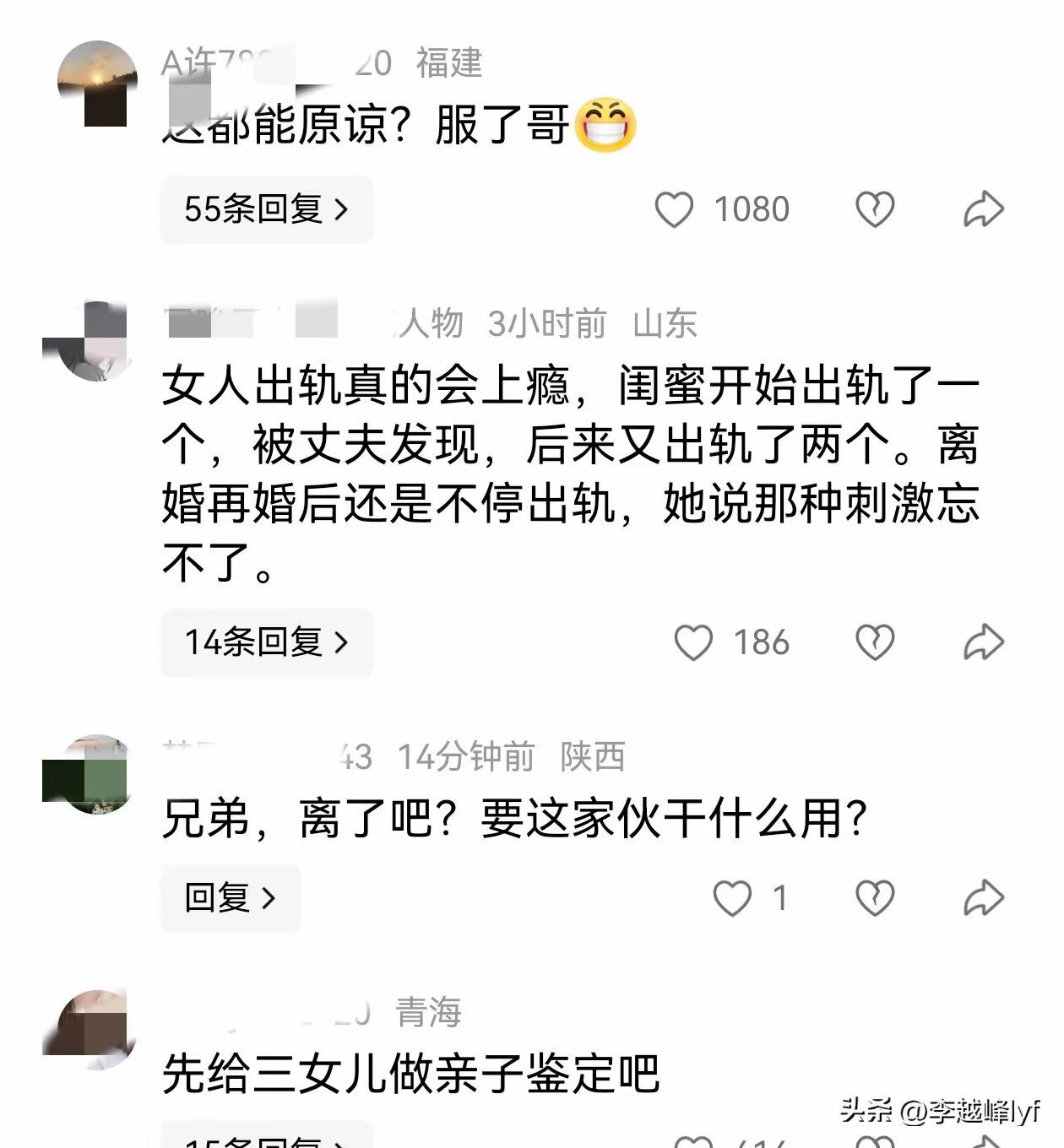The image size is (1064, 1148).
Task: Dislike the 兄弟，离了吧 comment
Action: (x=875, y=898)
